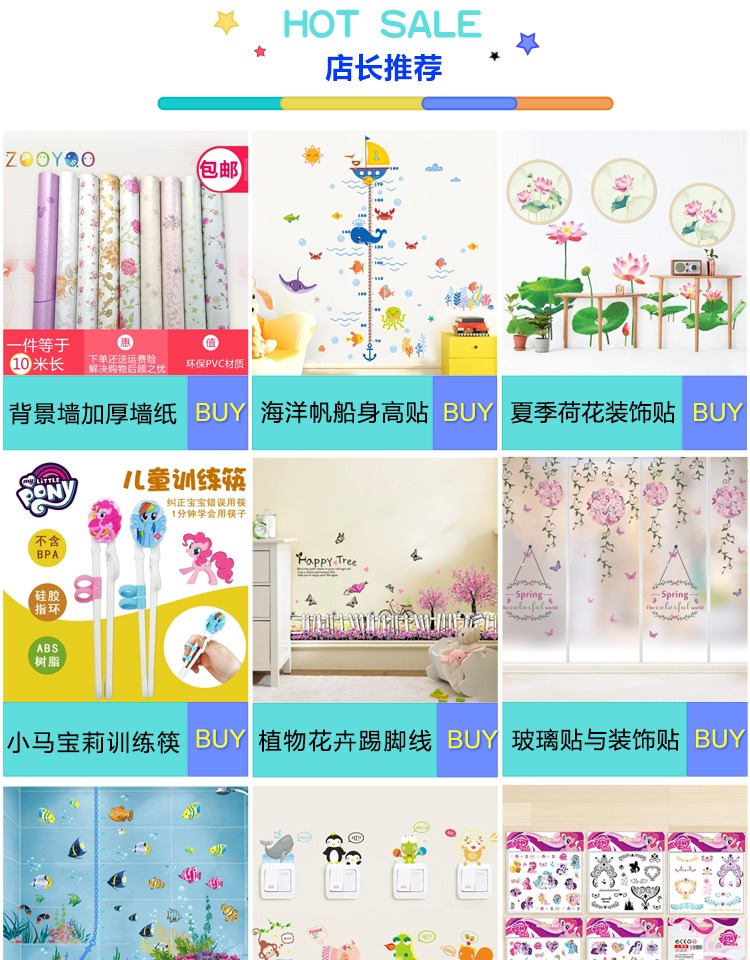
Task: Tap BUY for 背景墙加厚墙纸
Action: tap(218, 413)
